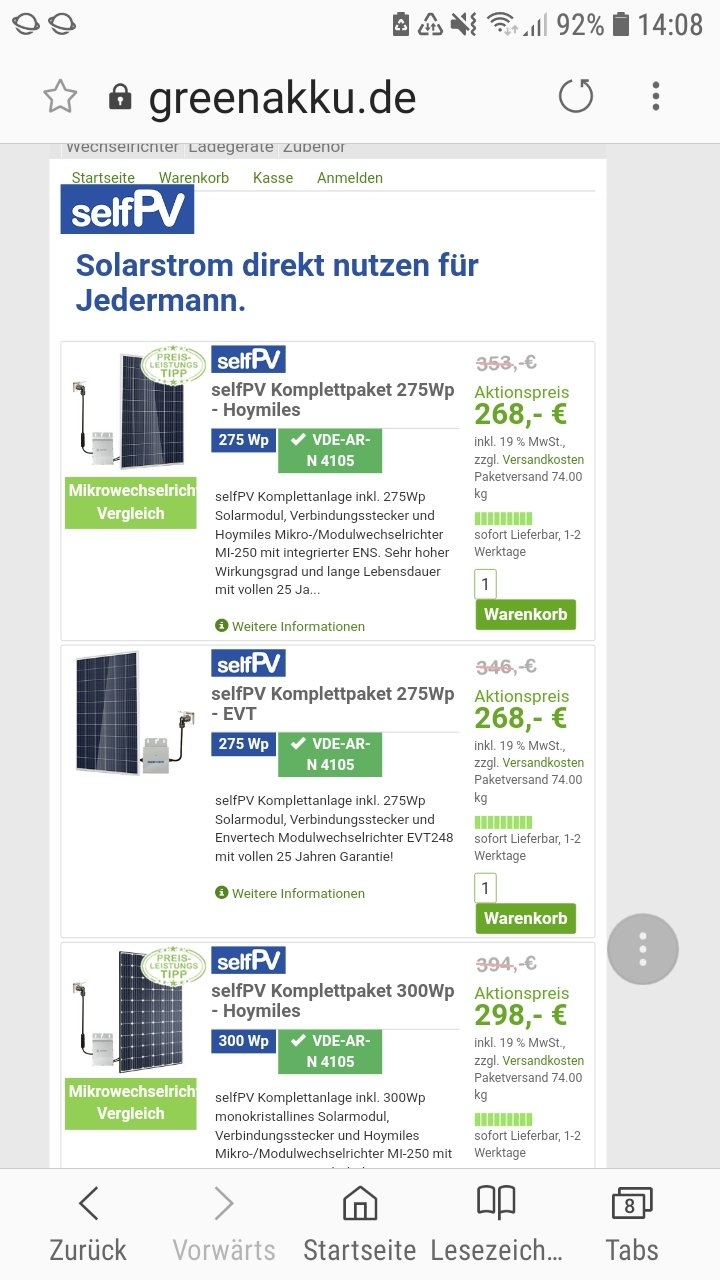Go to the Warenkorb page link
720x1280 pixels.
click(194, 178)
